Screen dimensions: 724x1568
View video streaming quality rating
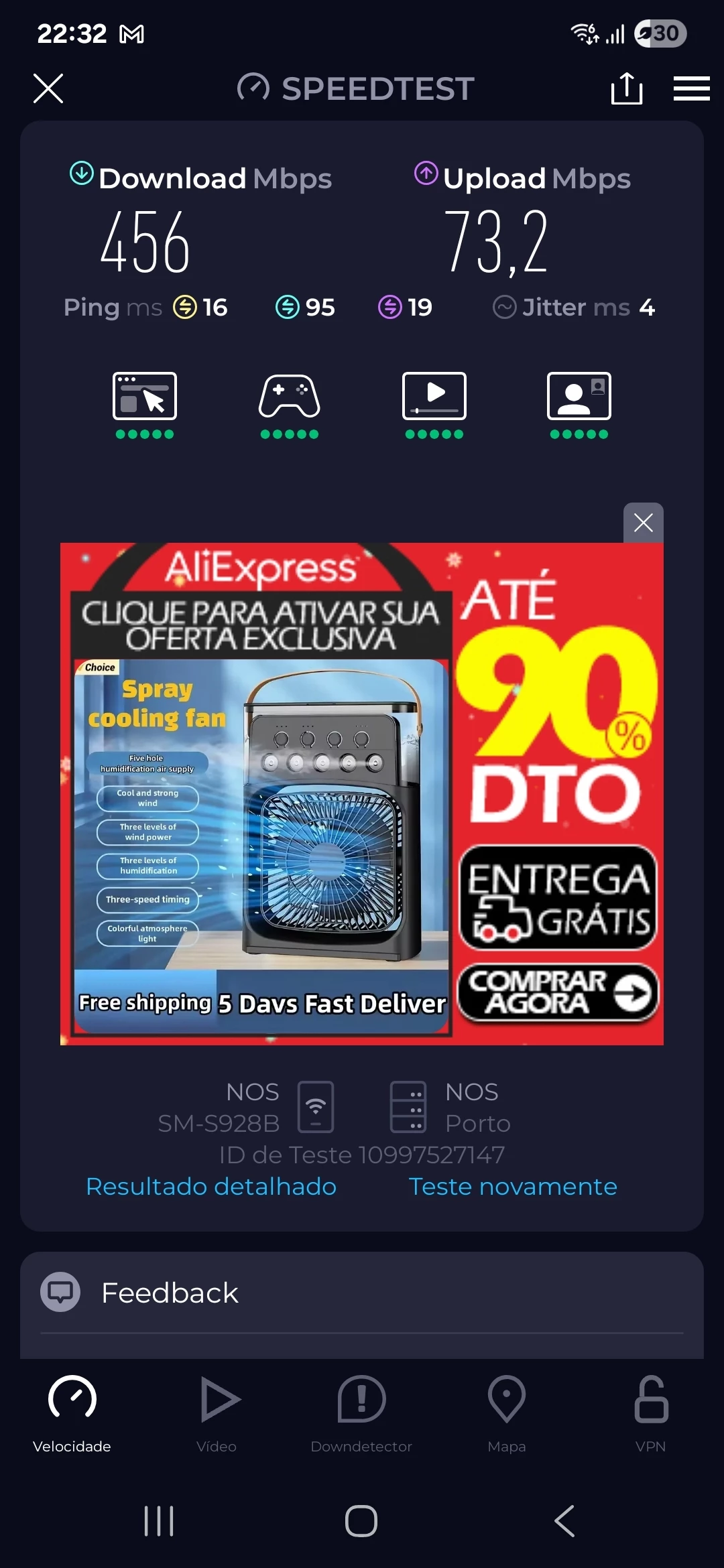434,404
